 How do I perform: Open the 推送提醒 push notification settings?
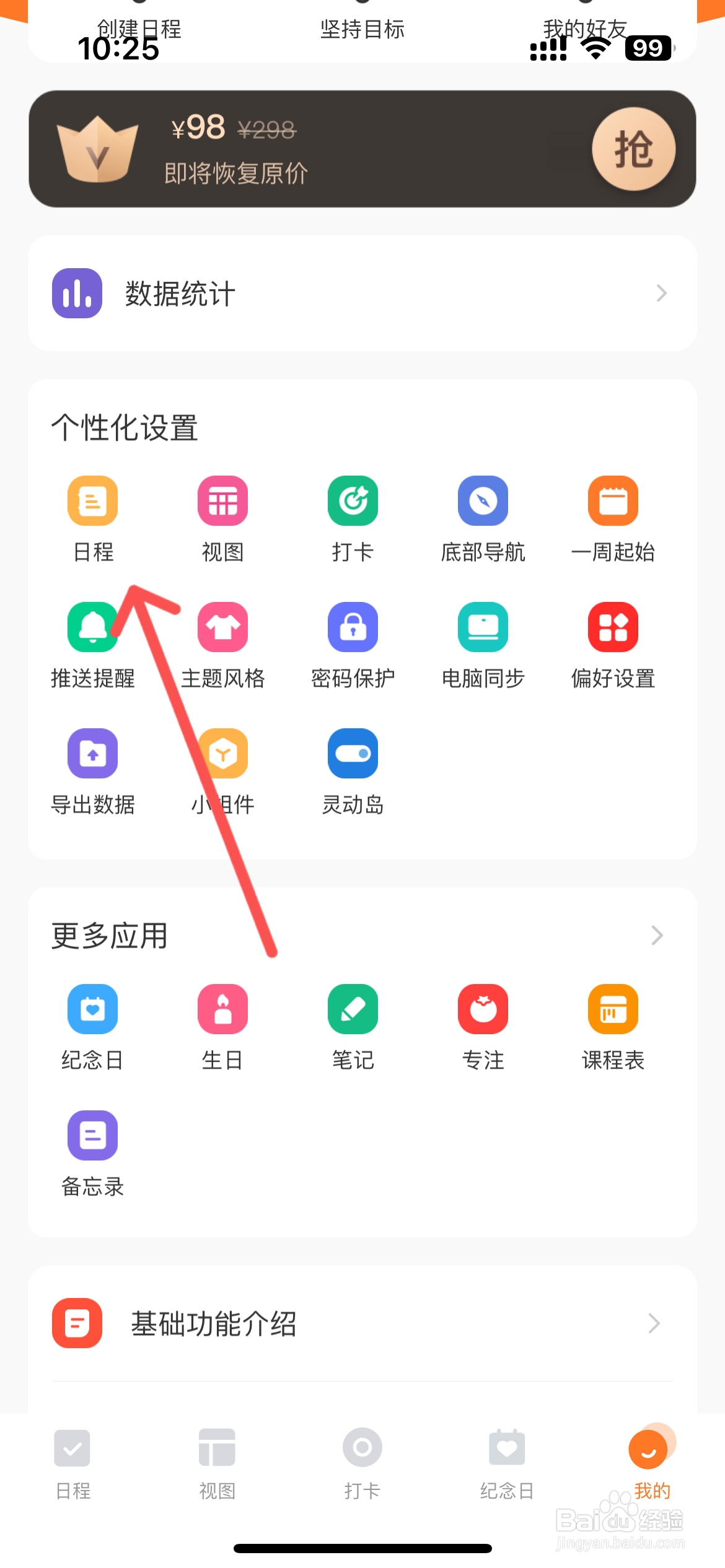click(92, 627)
